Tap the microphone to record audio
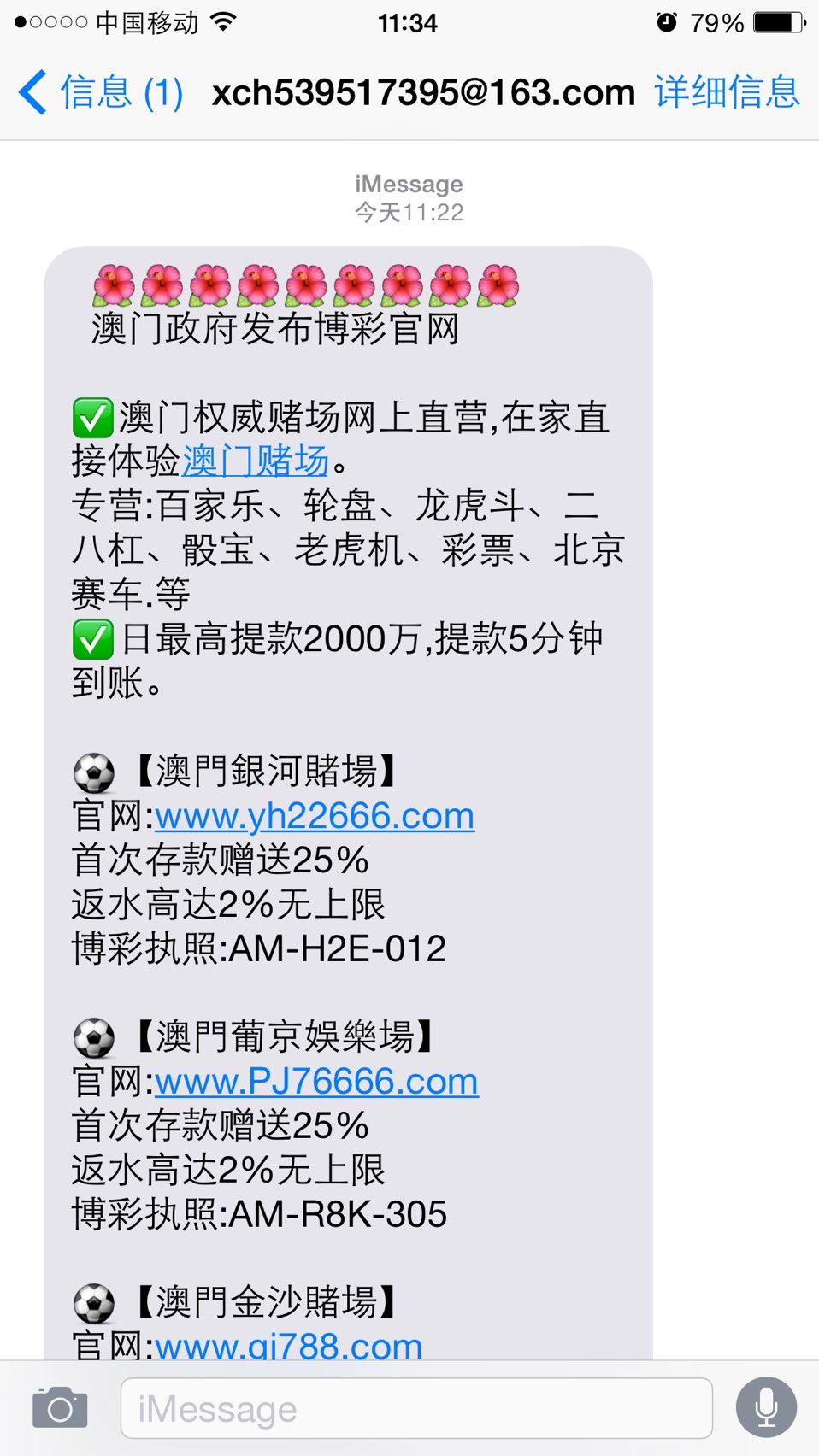The image size is (819, 1456). [766, 1407]
